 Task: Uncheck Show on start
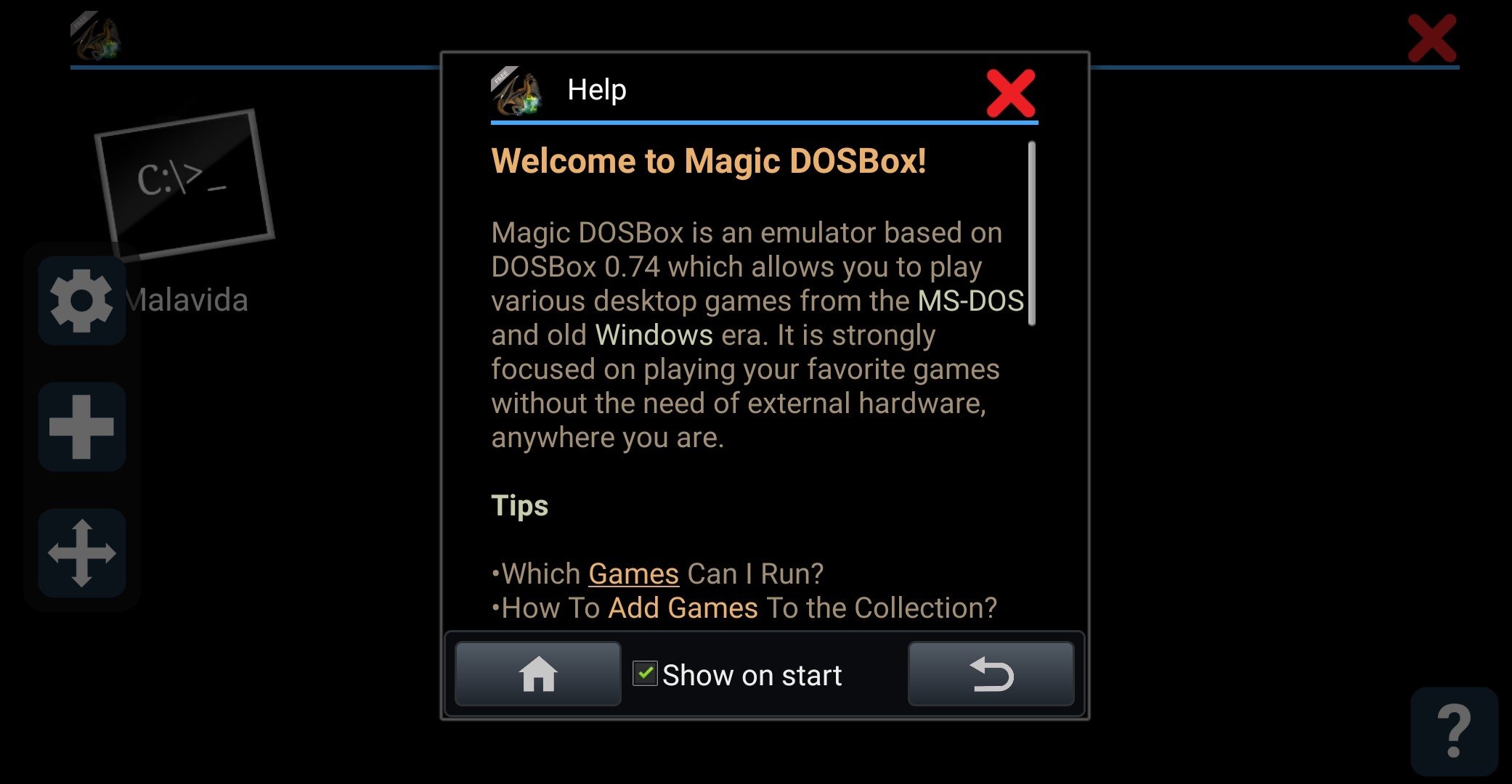click(x=645, y=674)
